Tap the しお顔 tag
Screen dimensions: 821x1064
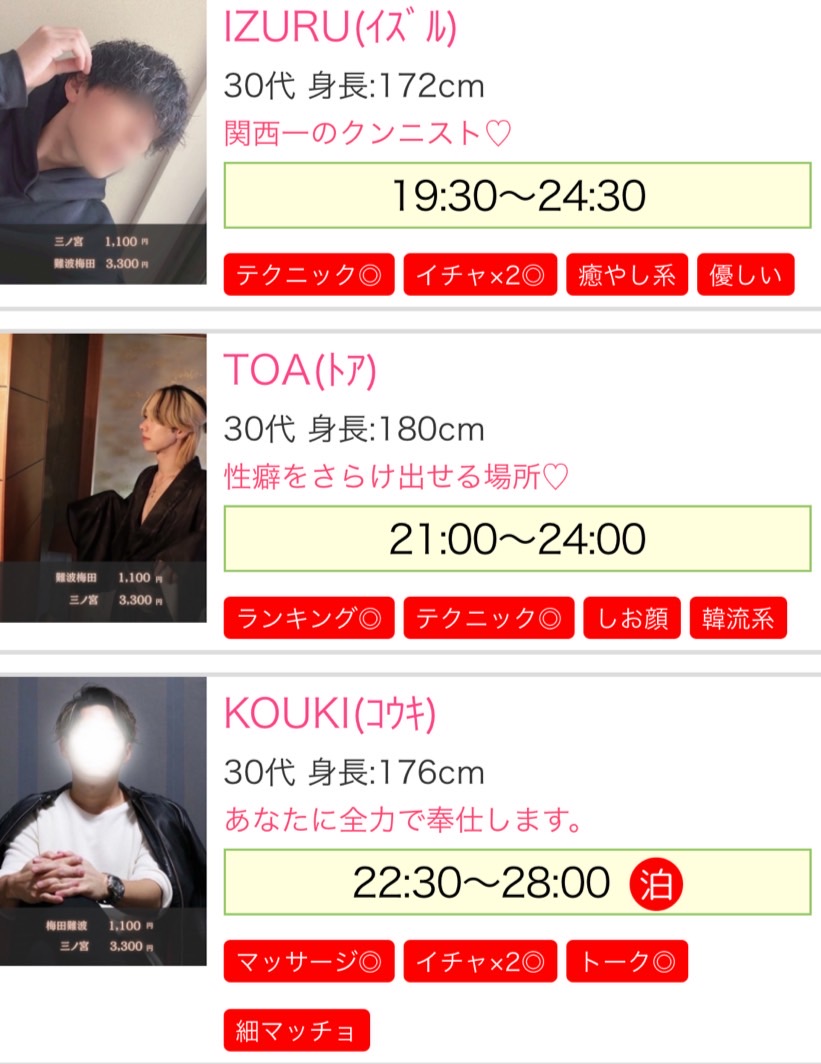[x=632, y=618]
